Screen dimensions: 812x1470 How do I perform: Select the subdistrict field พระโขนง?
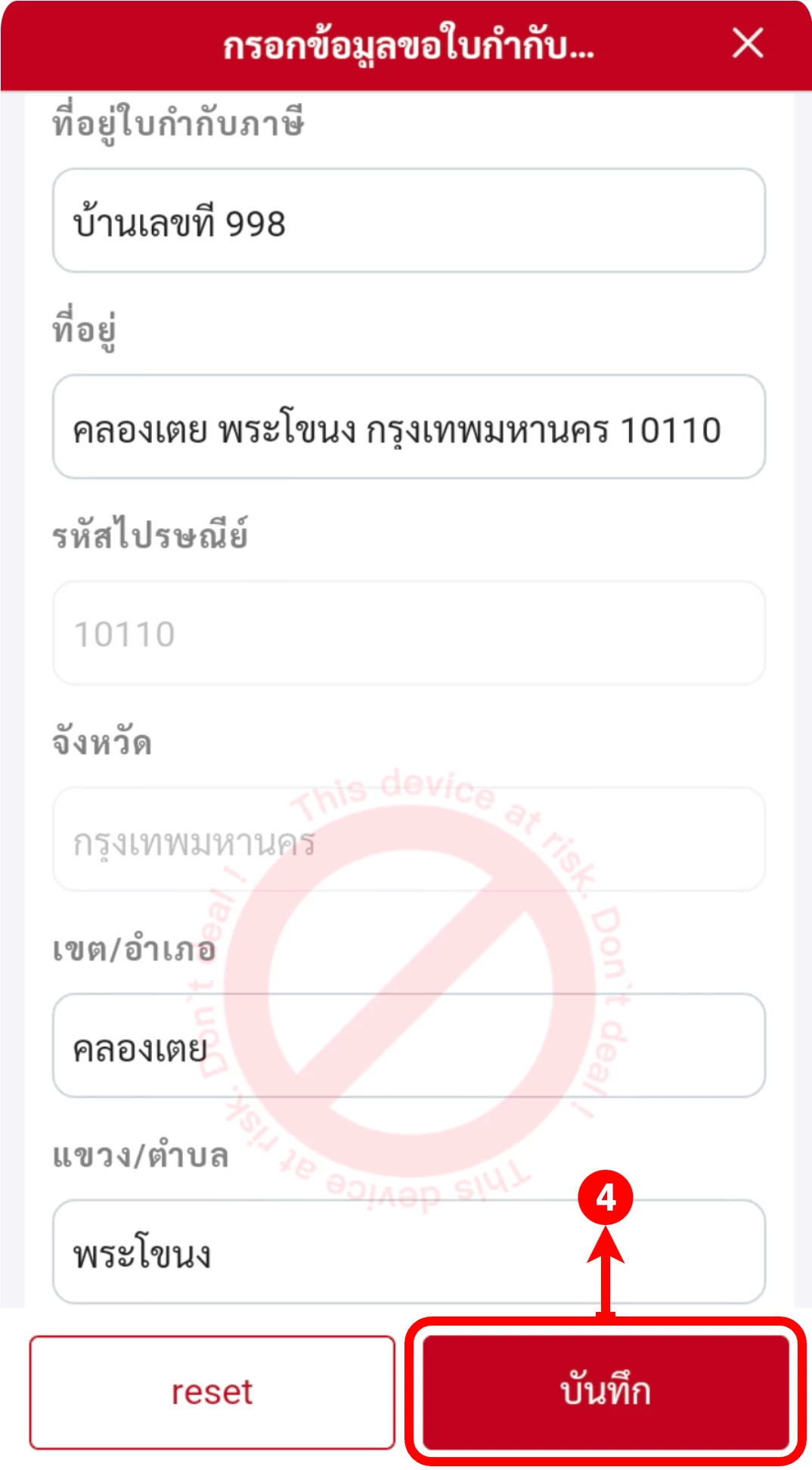(x=408, y=1252)
